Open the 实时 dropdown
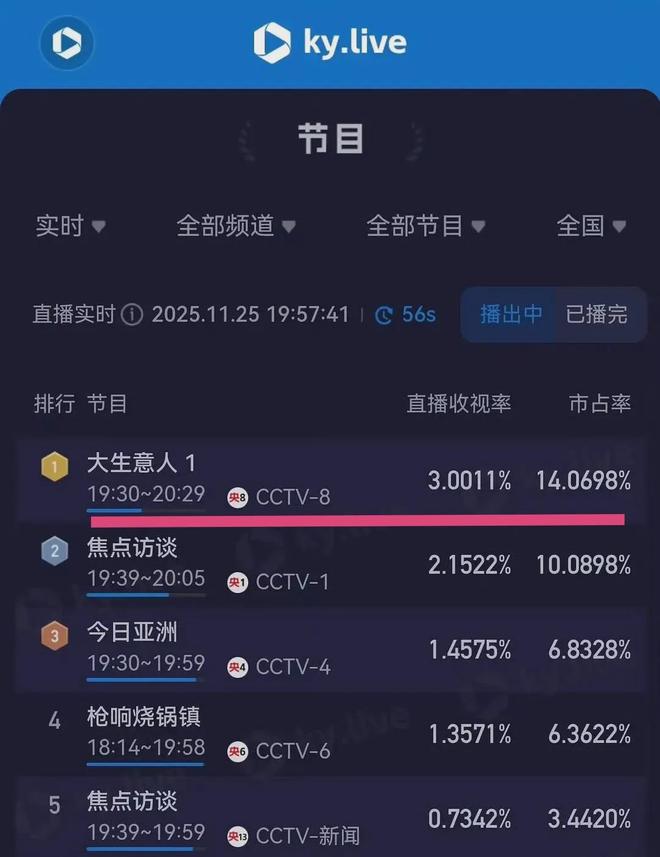 click(70, 226)
